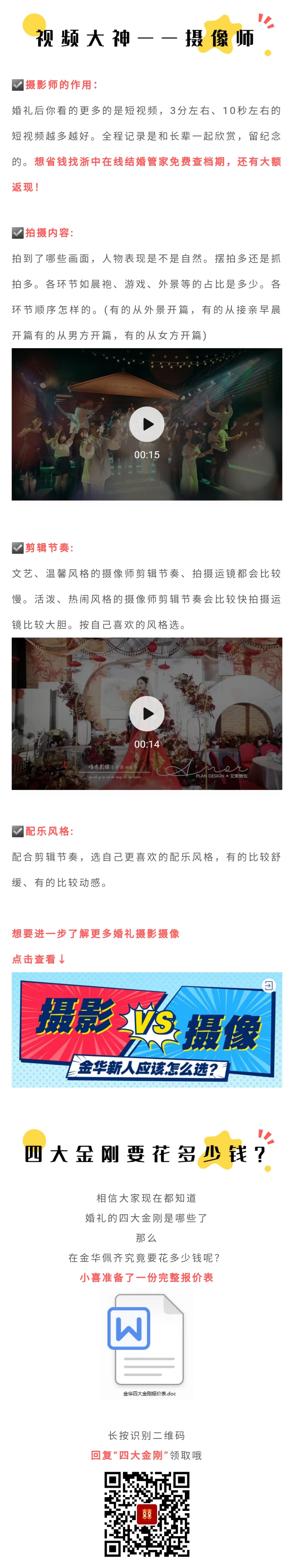
Task: Play the 00:15 wedding party video
Action: (x=147, y=424)
